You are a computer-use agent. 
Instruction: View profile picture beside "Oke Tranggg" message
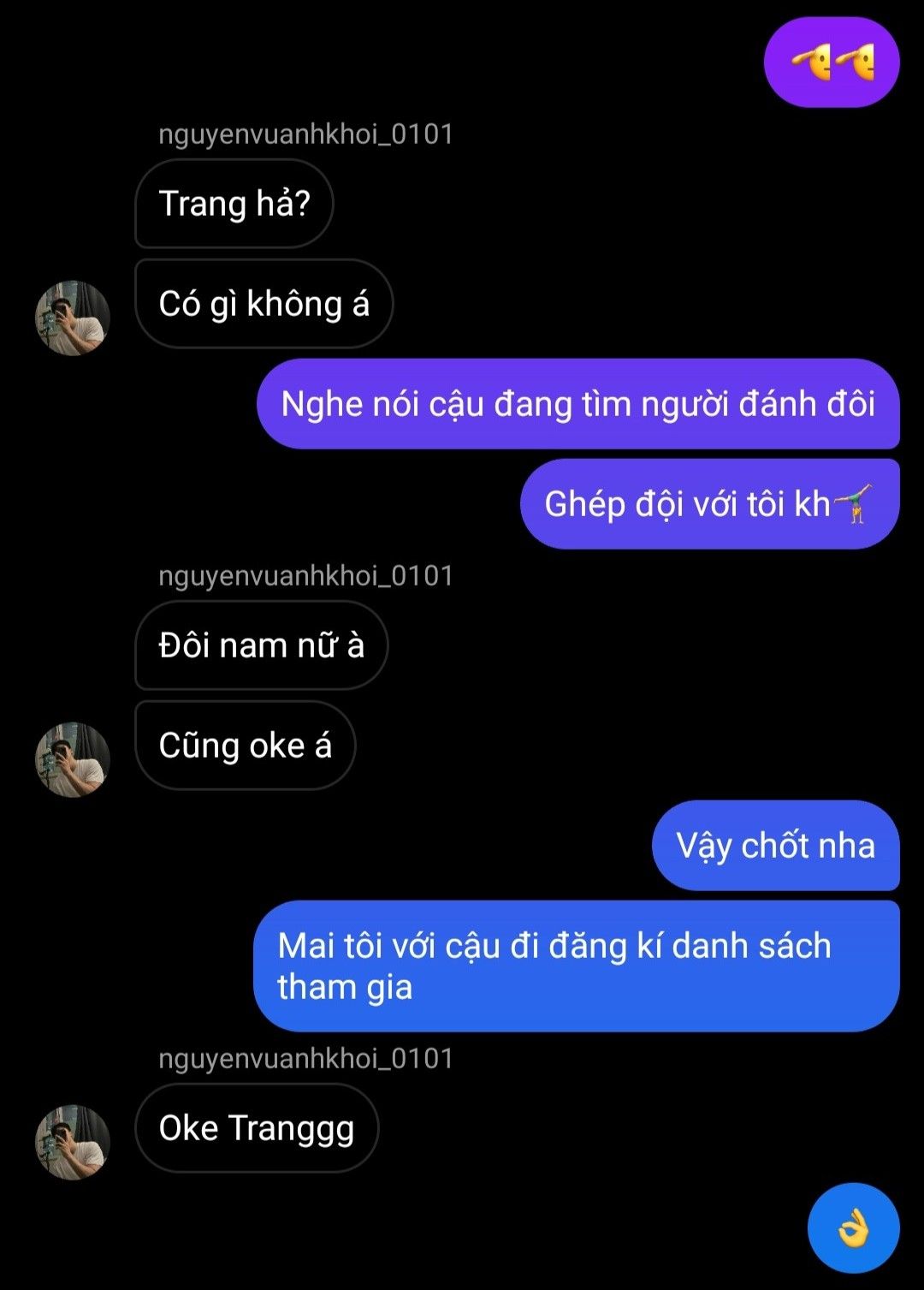[x=73, y=1142]
